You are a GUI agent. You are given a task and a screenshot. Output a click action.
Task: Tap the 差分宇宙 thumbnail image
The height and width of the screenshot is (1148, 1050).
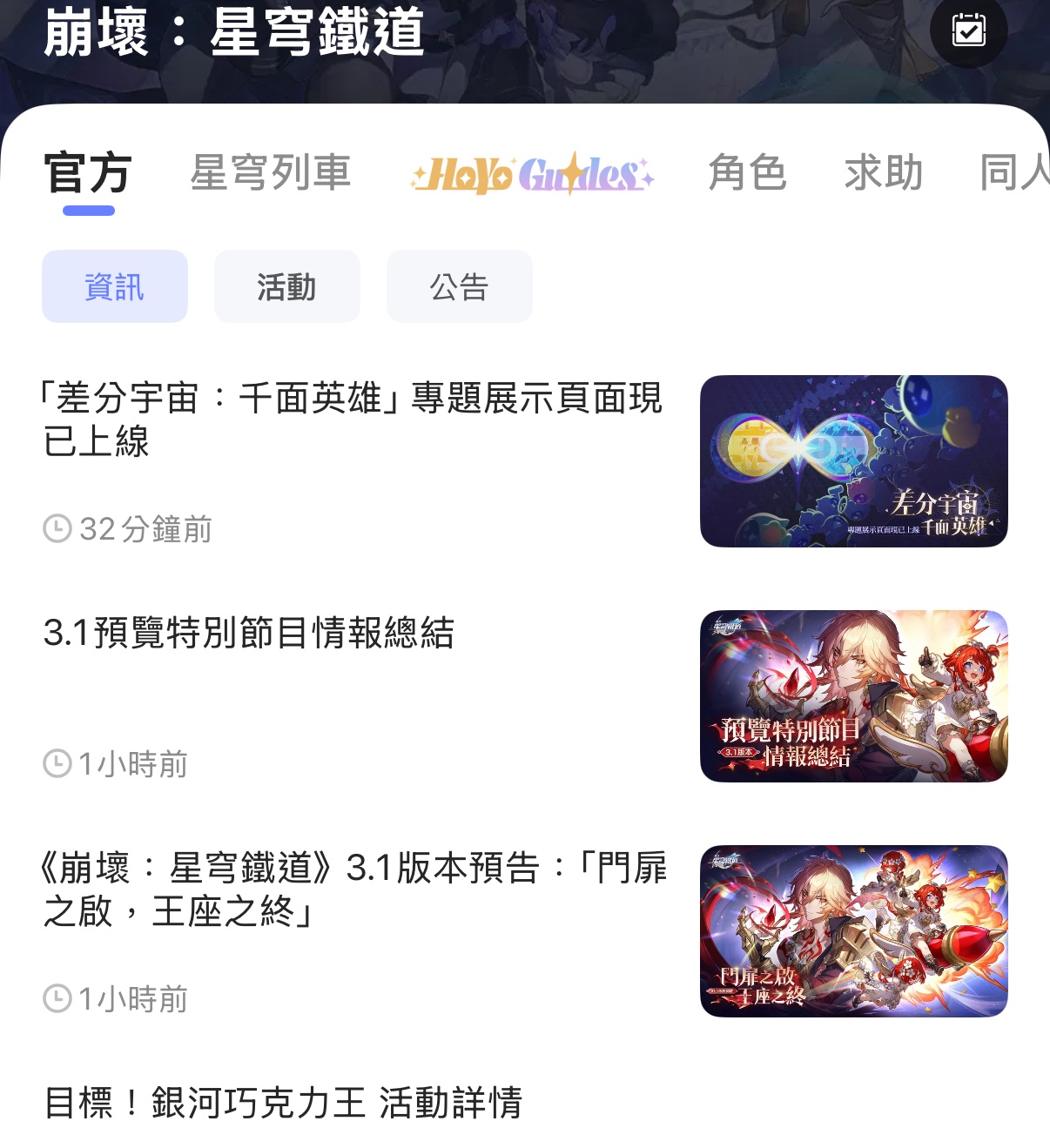coord(853,461)
